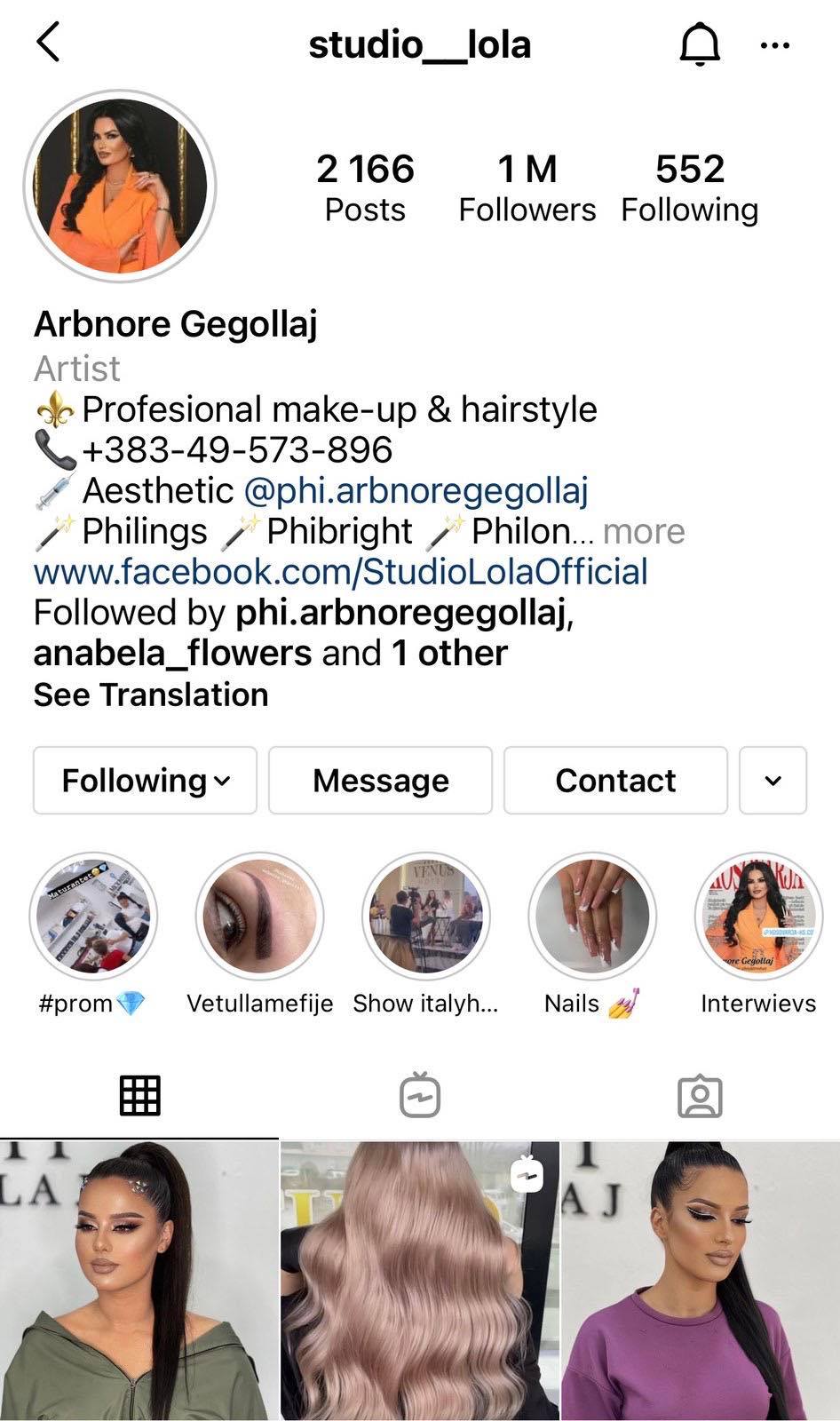Image resolution: width=840 pixels, height=1421 pixels.
Task: Expand the bio with more
Action: [644, 531]
